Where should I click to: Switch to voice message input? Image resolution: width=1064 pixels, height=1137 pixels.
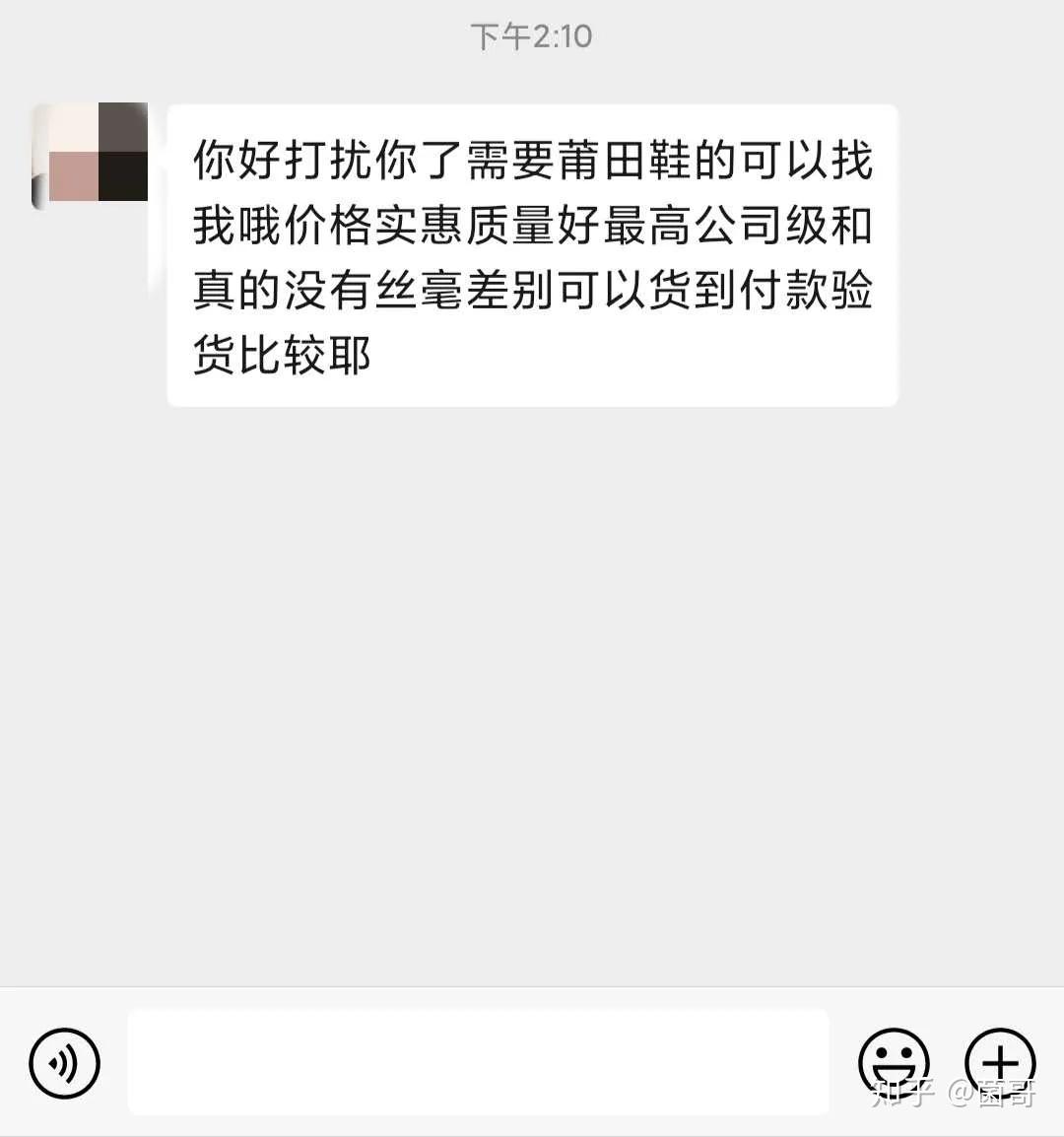64,1063
